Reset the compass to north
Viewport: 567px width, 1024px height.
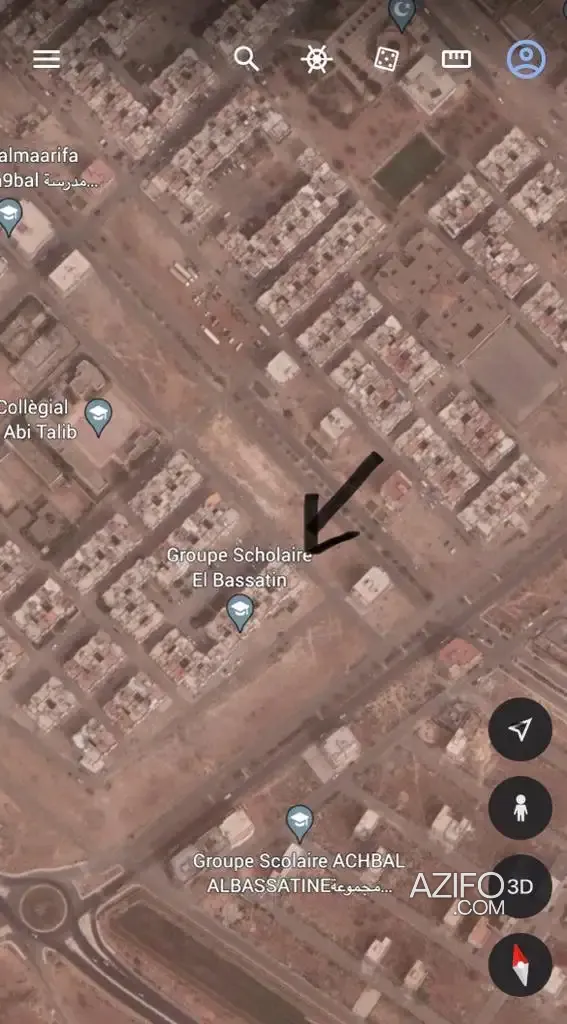click(520, 965)
